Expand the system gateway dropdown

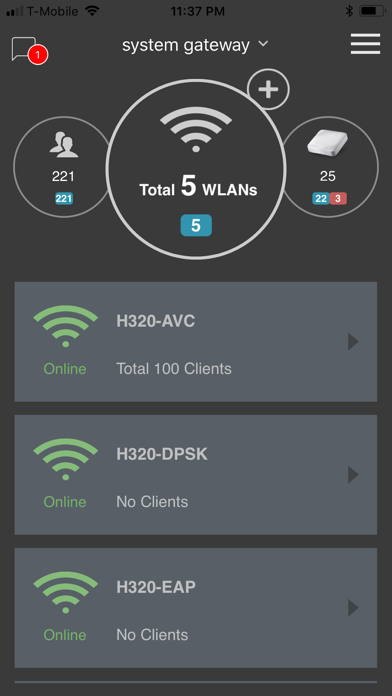coord(195,45)
